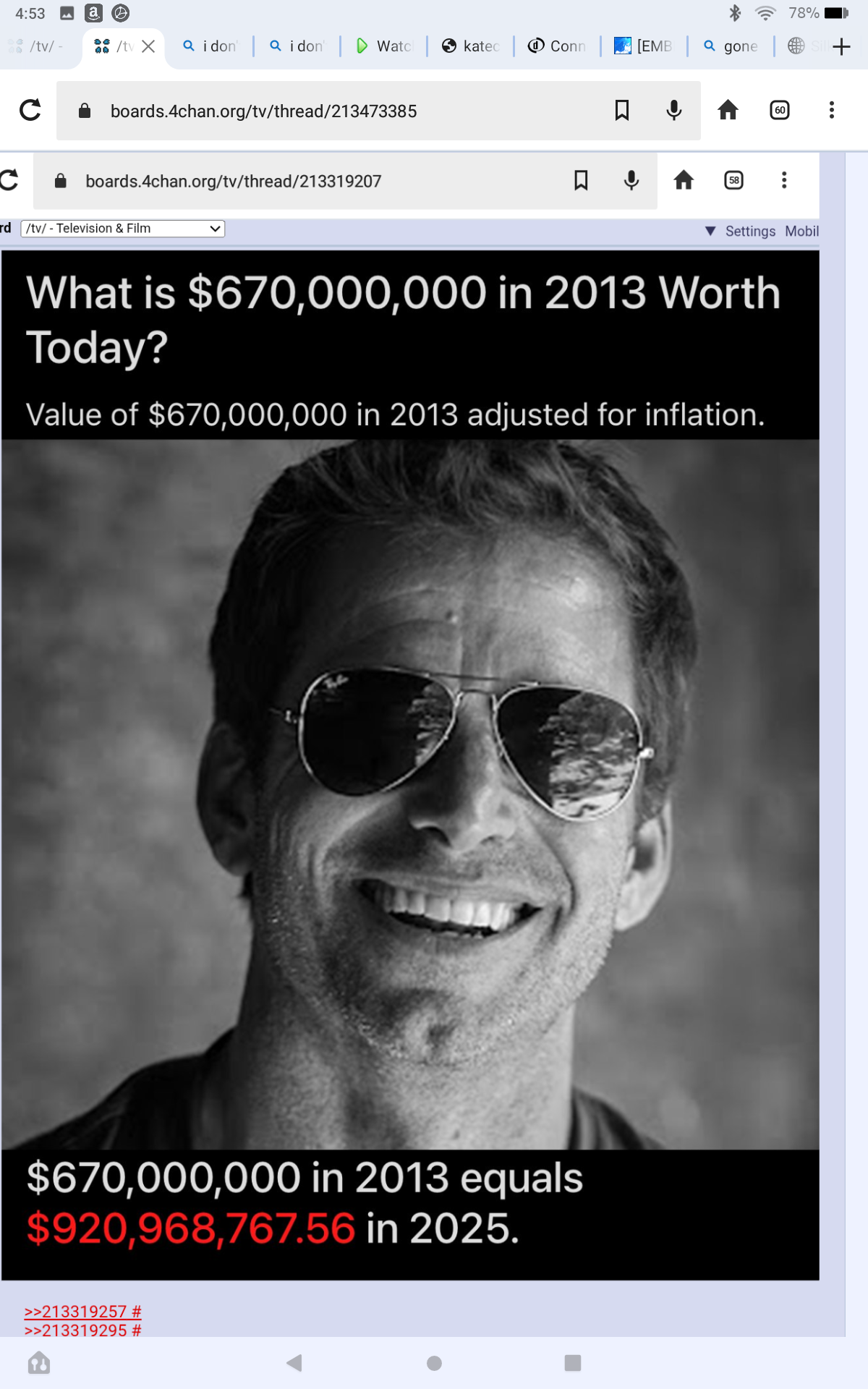This screenshot has height=1389, width=868.
Task: Switch to the katec tab
Action: click(470, 46)
